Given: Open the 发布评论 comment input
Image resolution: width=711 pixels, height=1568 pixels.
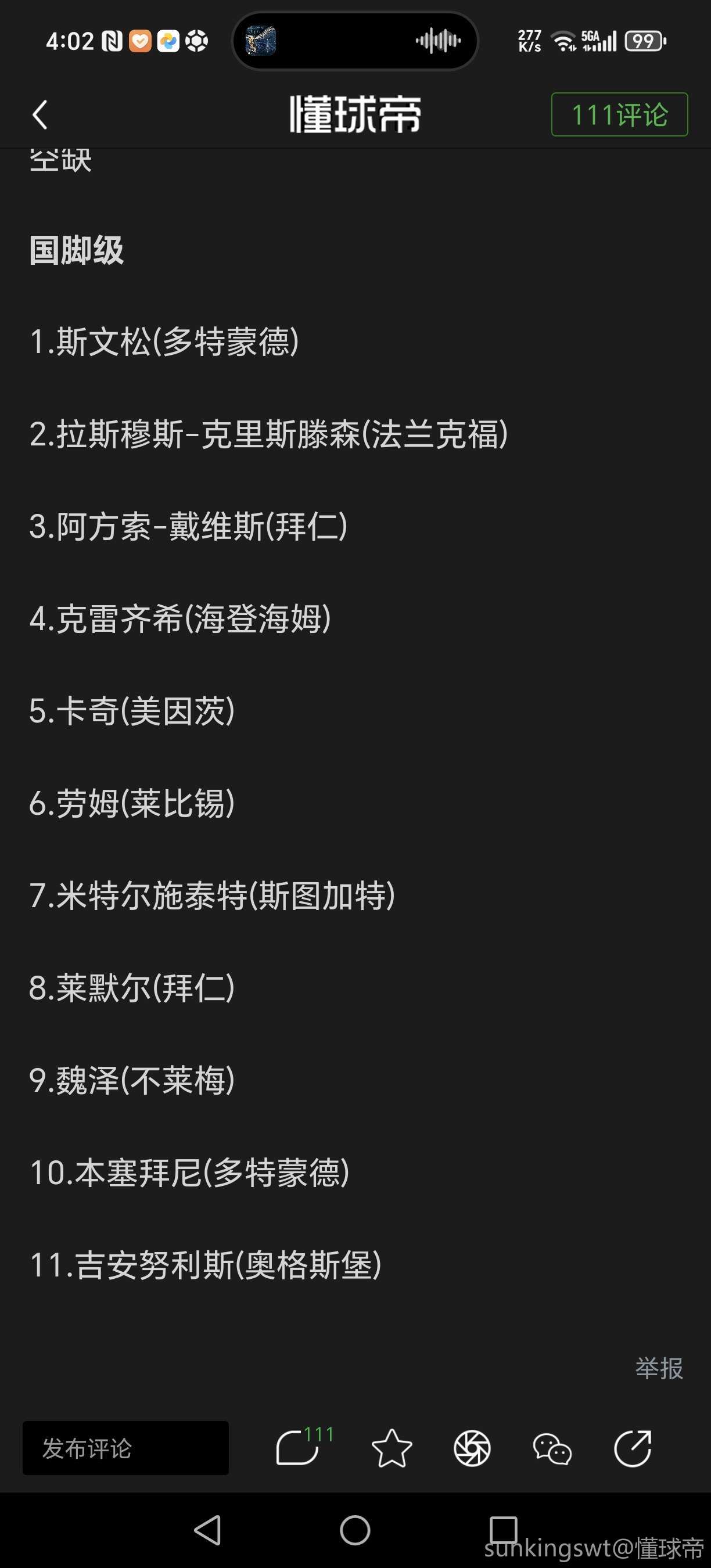Looking at the screenshot, I should (x=125, y=1448).
